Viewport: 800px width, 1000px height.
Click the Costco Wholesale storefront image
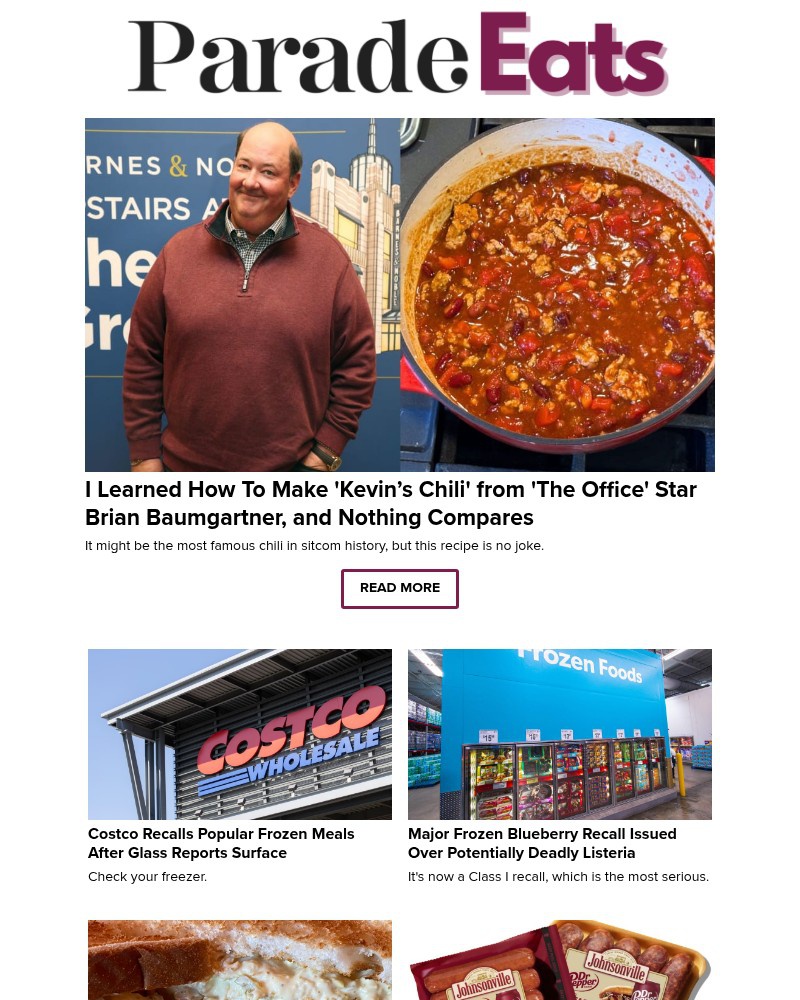[x=240, y=733]
